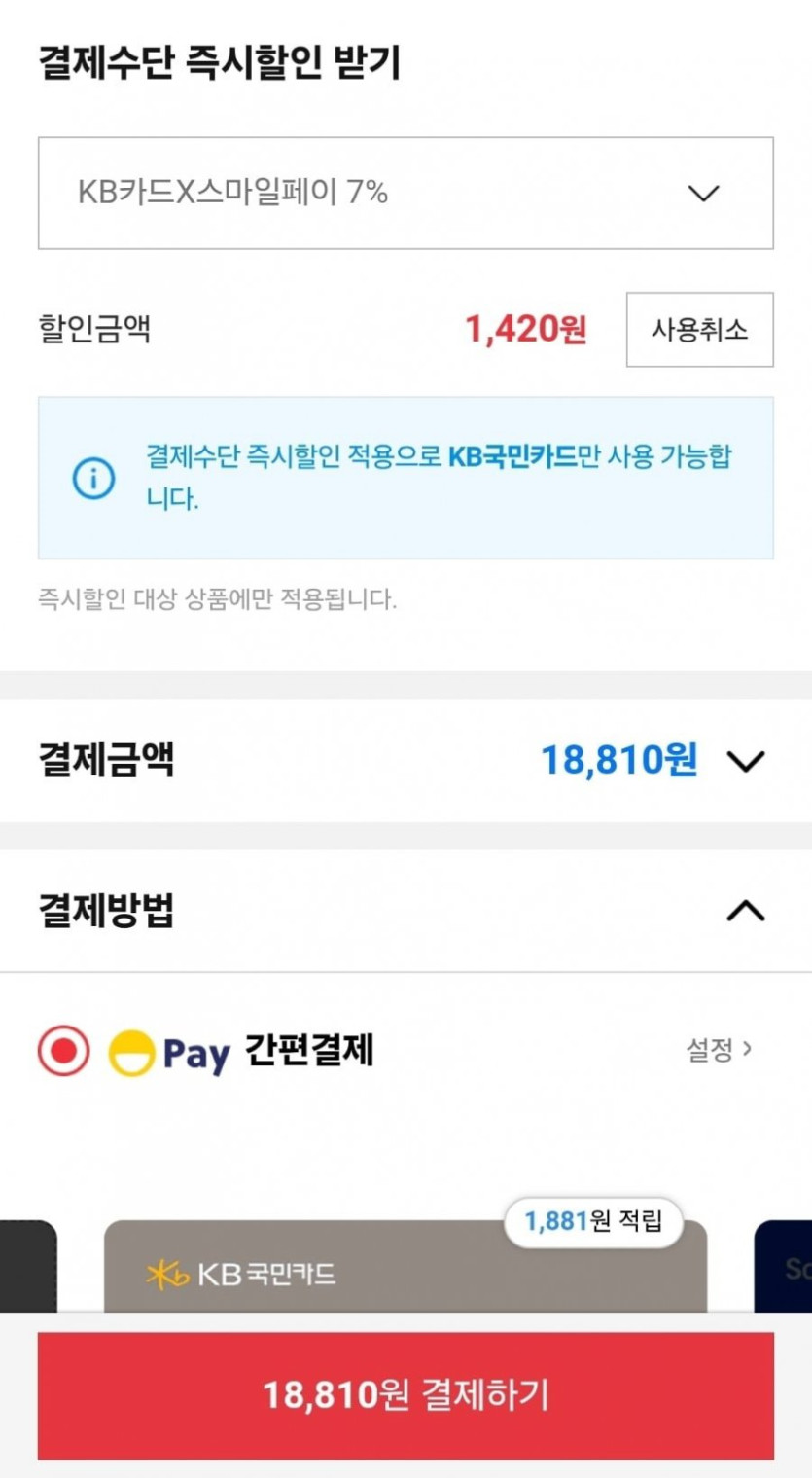Viewport: 812px width, 1478px height.
Task: Tap 18,810원 결제하기 to pay
Action: [406, 1395]
